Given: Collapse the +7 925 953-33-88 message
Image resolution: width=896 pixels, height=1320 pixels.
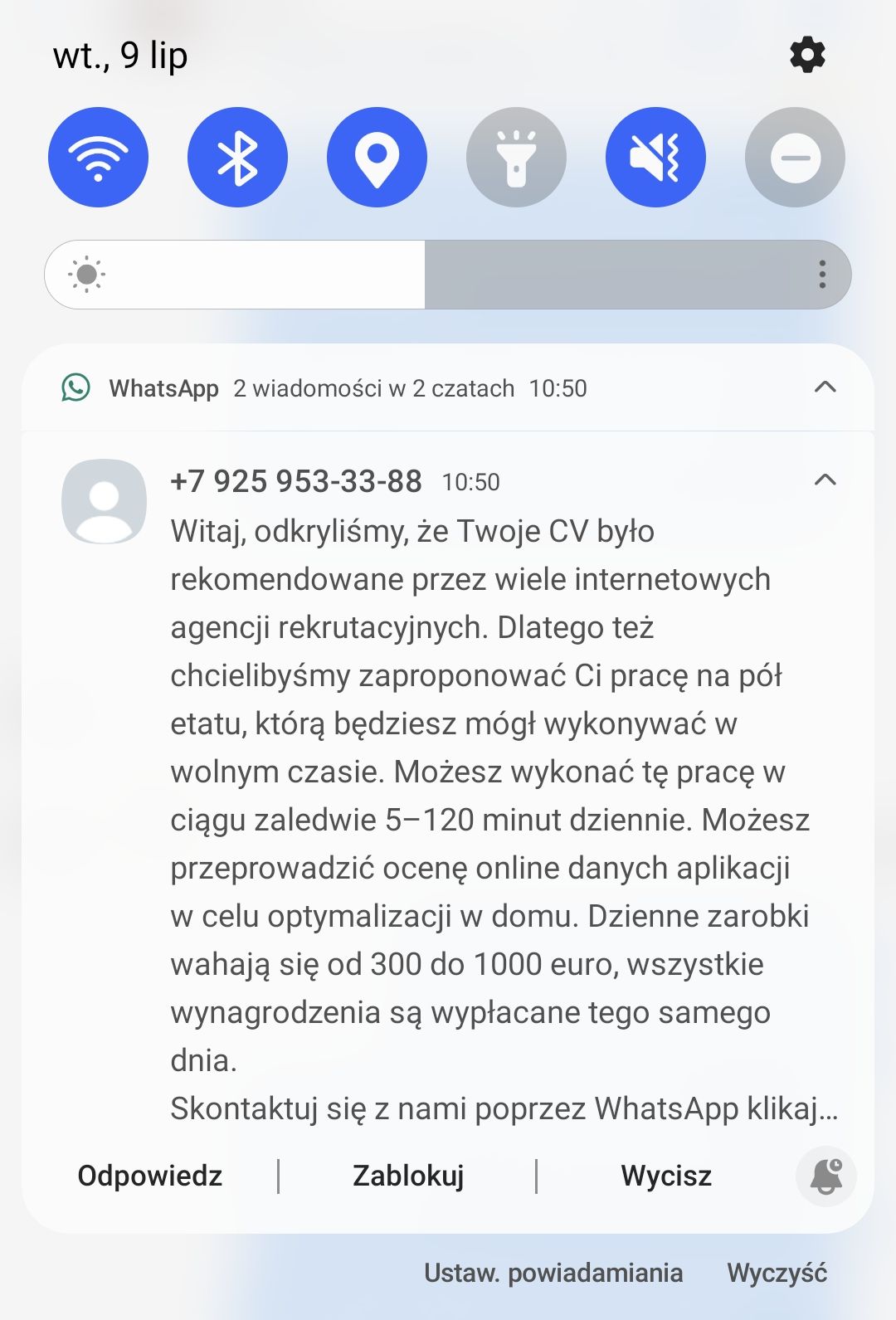Looking at the screenshot, I should (x=825, y=480).
